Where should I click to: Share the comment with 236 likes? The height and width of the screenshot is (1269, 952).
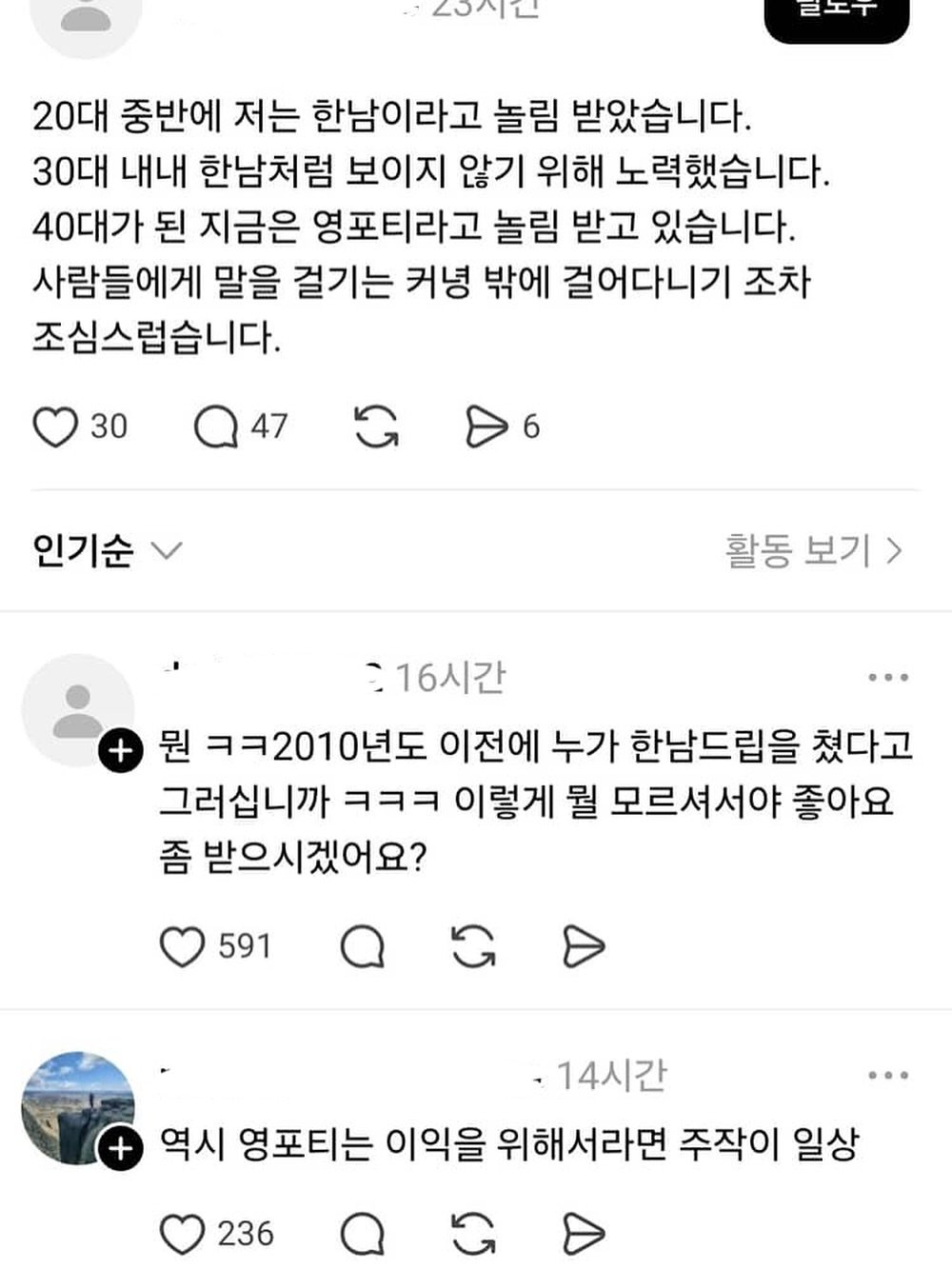click(x=583, y=1234)
